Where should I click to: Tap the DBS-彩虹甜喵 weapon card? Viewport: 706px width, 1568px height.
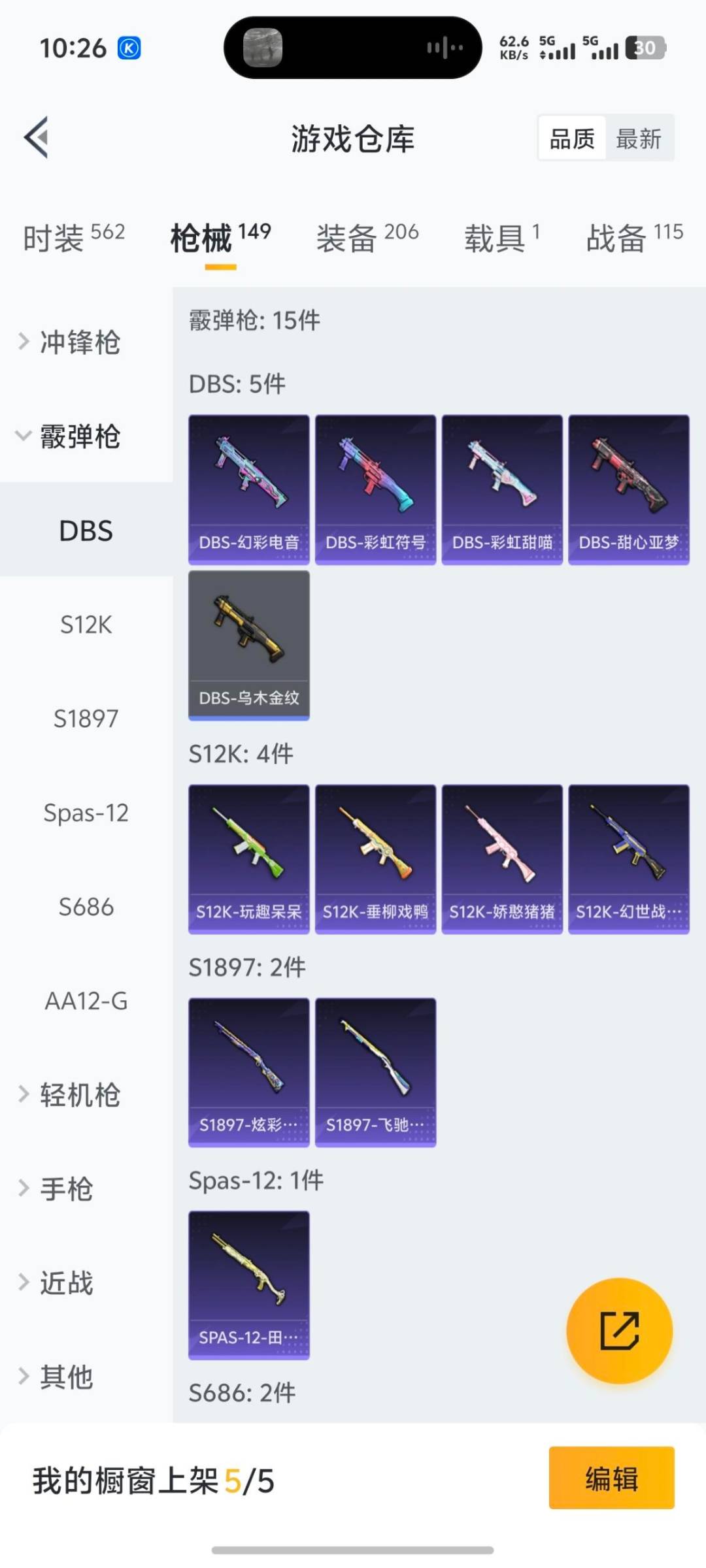502,487
